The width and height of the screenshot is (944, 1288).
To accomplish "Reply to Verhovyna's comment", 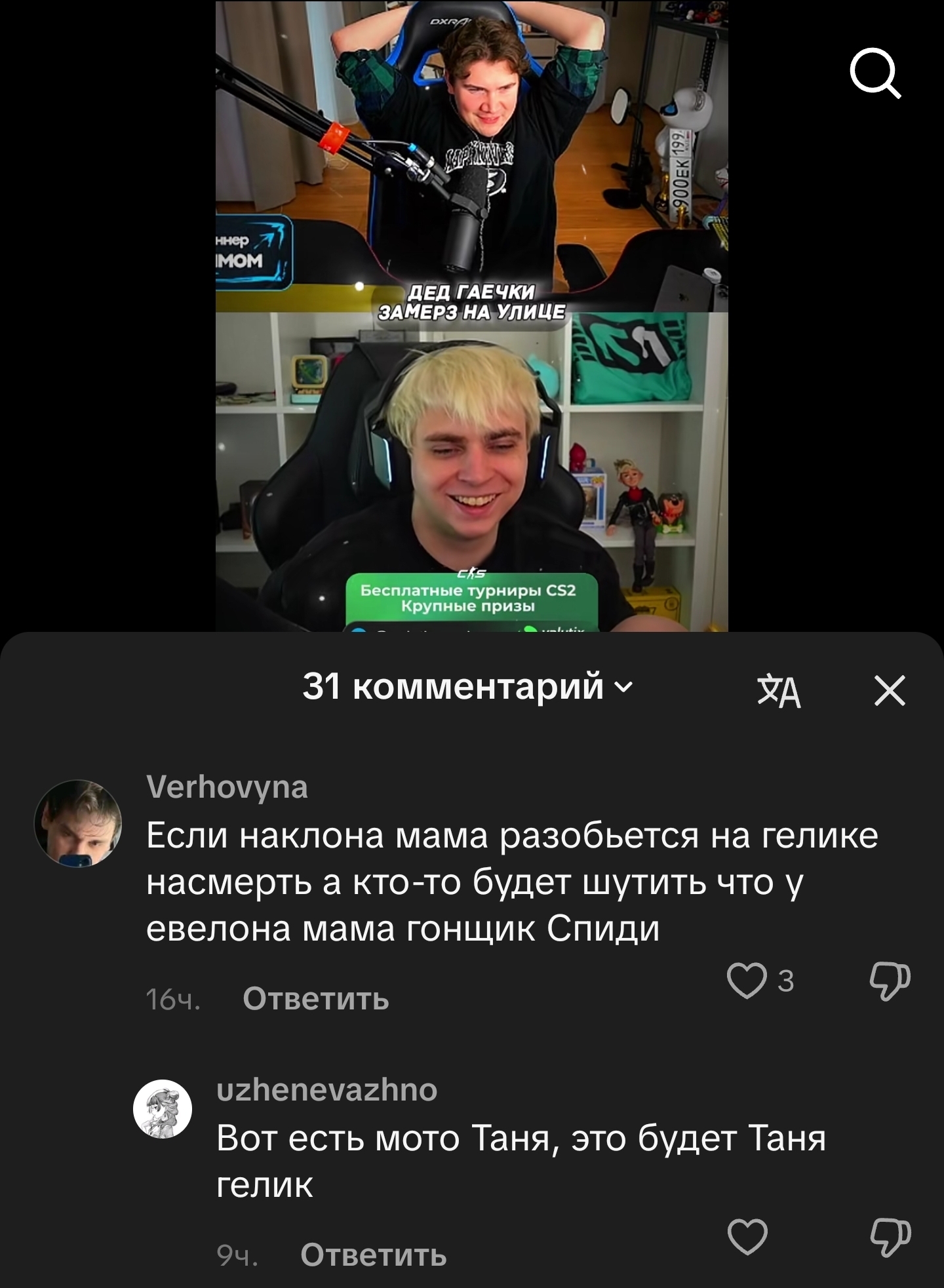I will pos(315,999).
